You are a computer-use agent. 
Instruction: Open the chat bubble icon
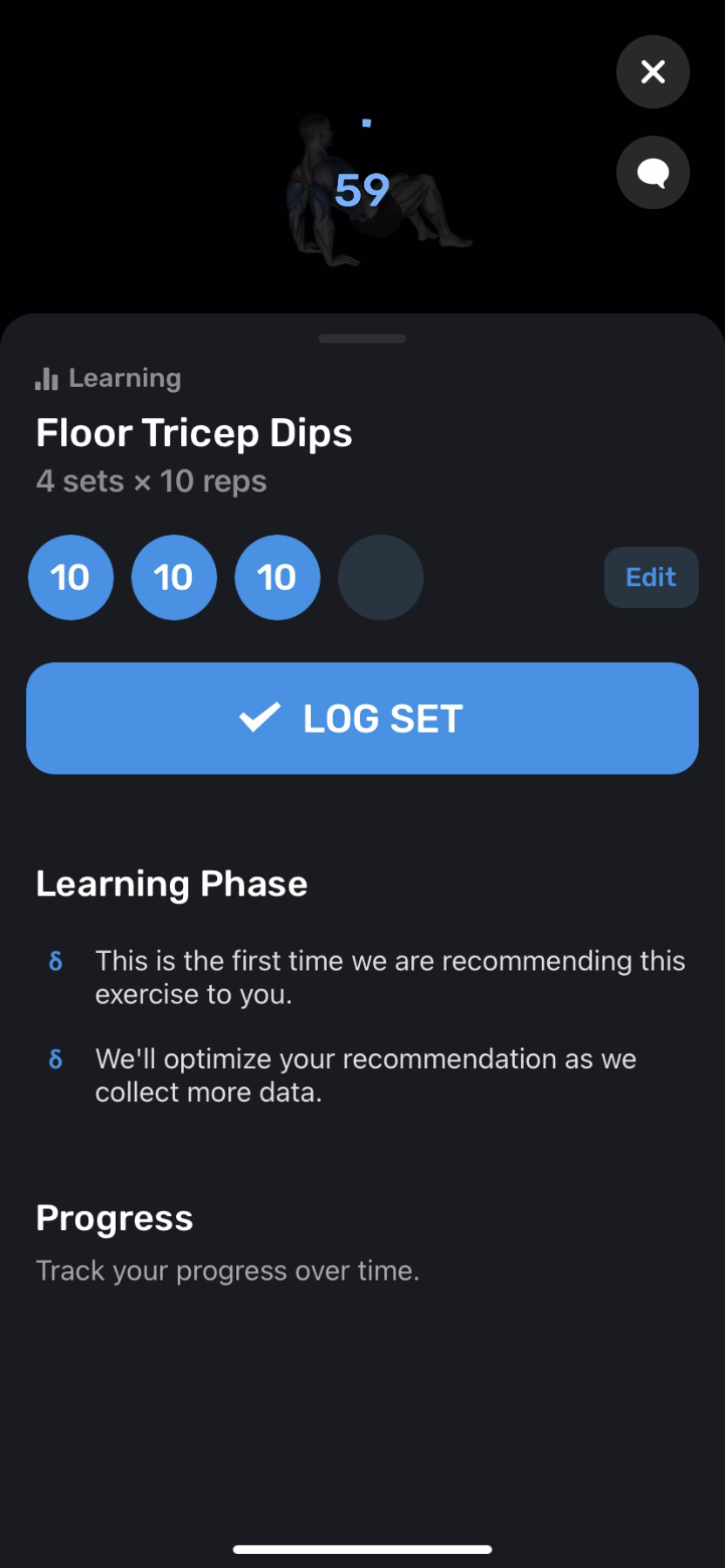pyautogui.click(x=652, y=172)
